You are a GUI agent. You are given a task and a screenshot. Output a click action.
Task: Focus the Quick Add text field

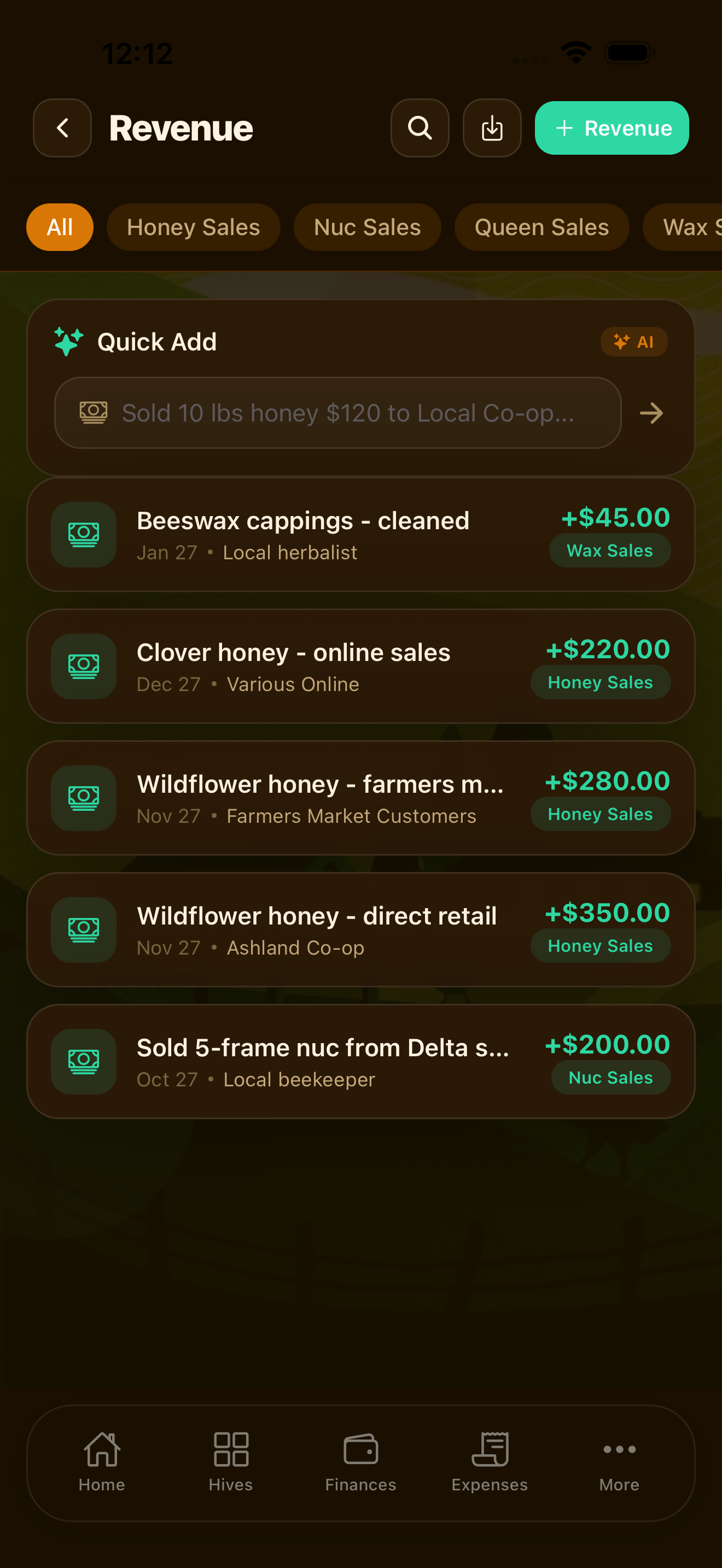(338, 413)
